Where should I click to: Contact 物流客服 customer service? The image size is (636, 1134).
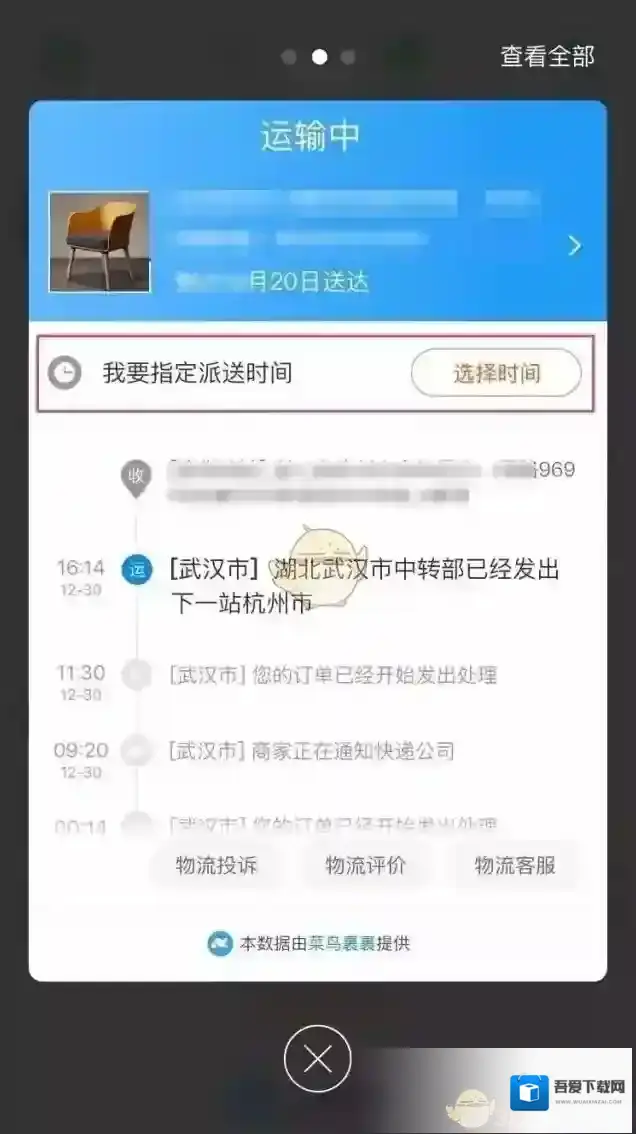(514, 866)
